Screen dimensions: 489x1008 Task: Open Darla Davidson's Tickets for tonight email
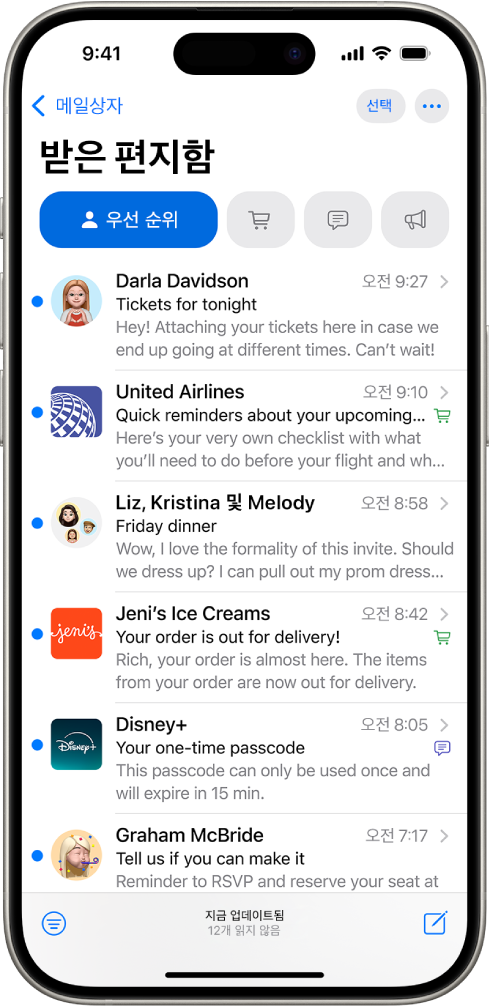(x=244, y=316)
